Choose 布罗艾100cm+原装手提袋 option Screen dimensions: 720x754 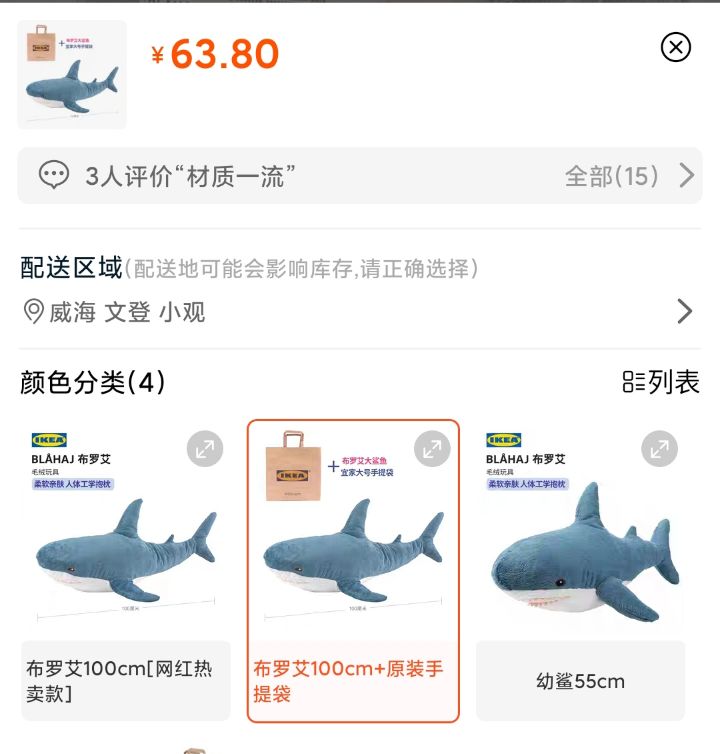353,680
